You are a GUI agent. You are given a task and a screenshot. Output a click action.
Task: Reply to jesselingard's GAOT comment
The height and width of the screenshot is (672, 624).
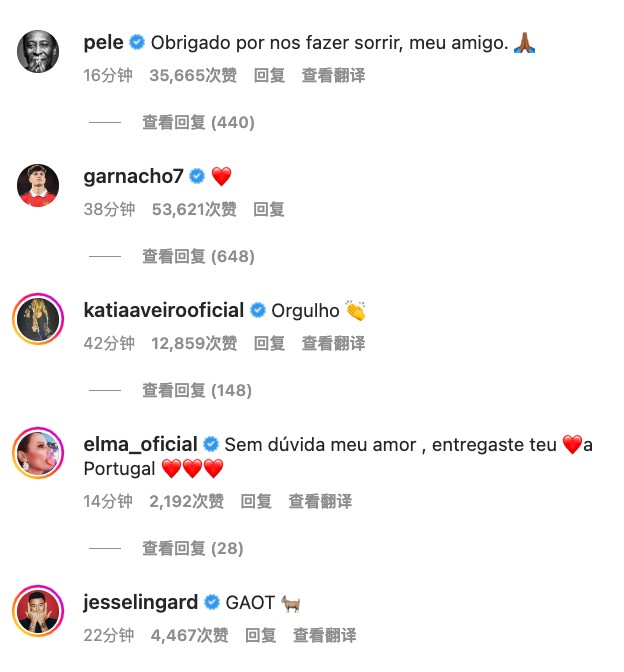click(x=260, y=635)
